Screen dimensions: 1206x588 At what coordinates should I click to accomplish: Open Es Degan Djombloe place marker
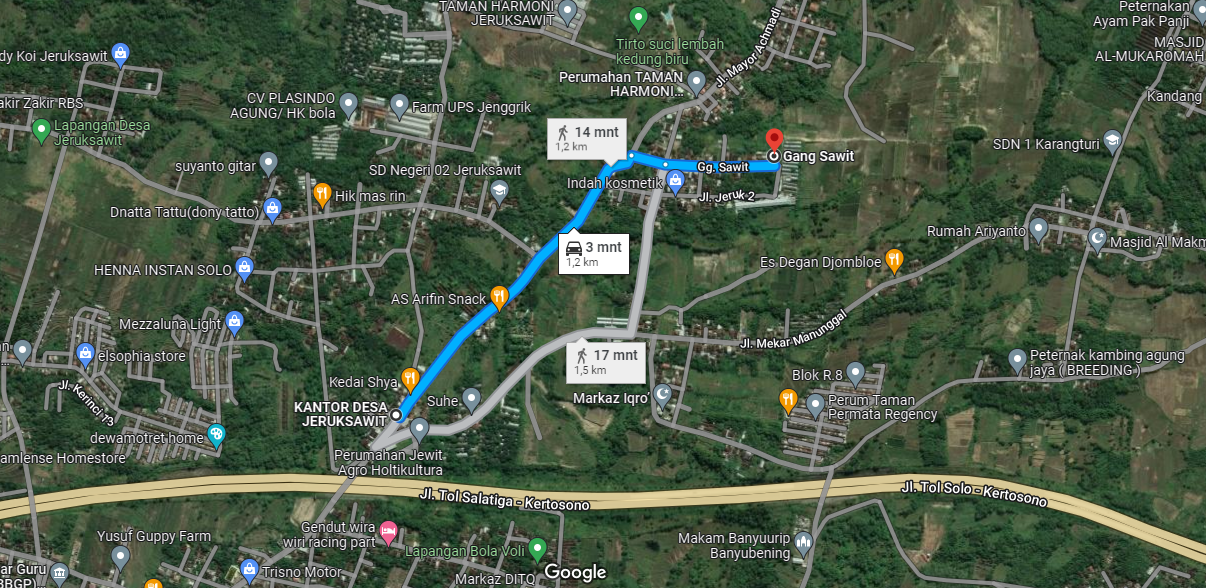coord(894,262)
